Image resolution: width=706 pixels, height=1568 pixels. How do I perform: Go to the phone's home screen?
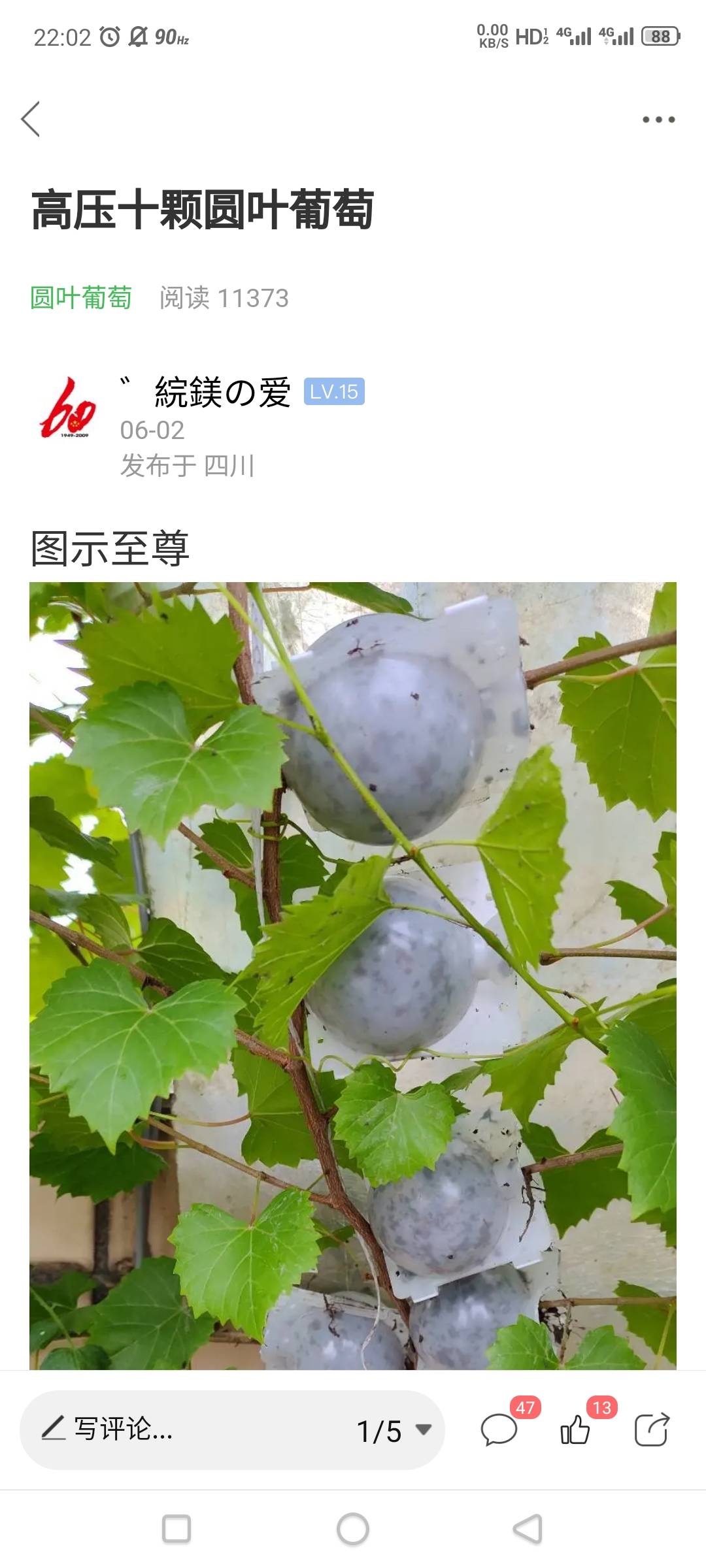click(x=353, y=1529)
